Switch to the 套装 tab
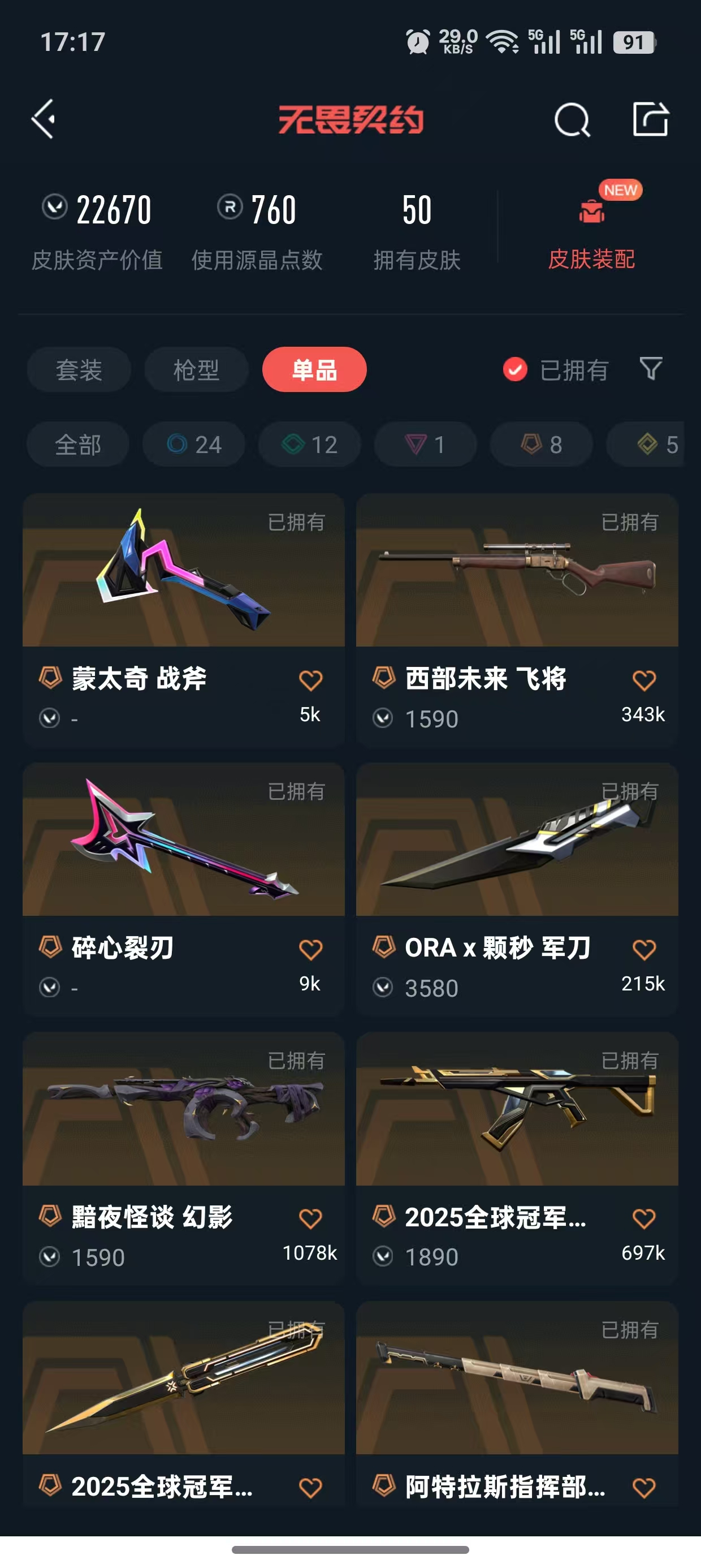The image size is (701, 1568). (x=79, y=370)
